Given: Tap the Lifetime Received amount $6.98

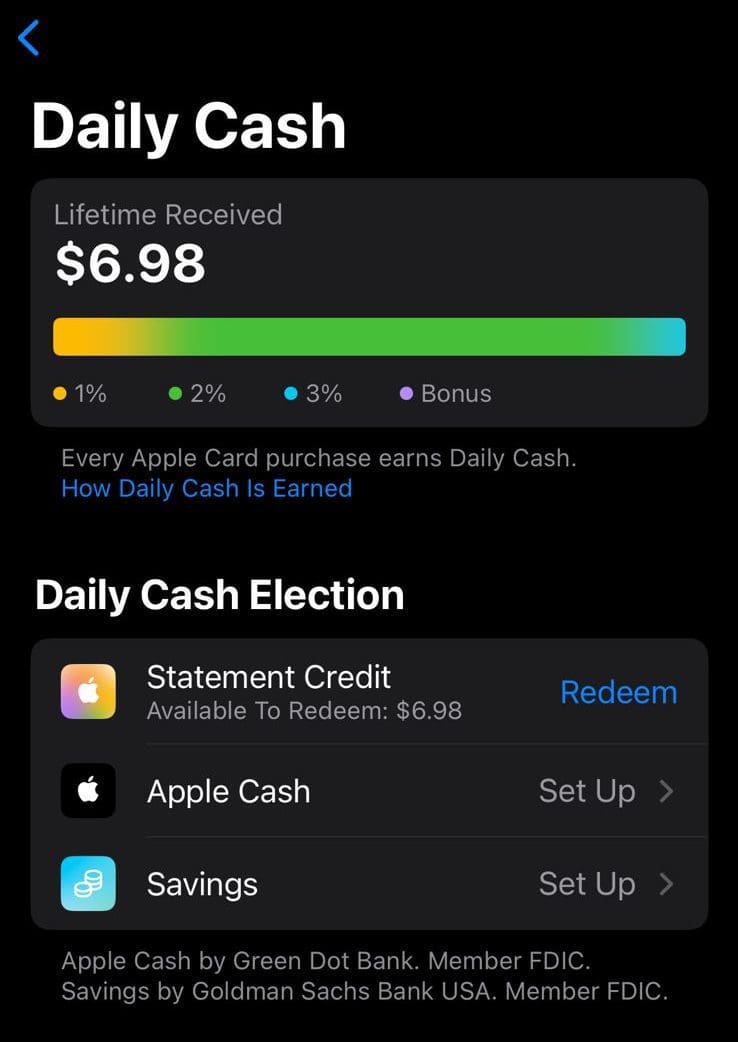Looking at the screenshot, I should (130, 265).
